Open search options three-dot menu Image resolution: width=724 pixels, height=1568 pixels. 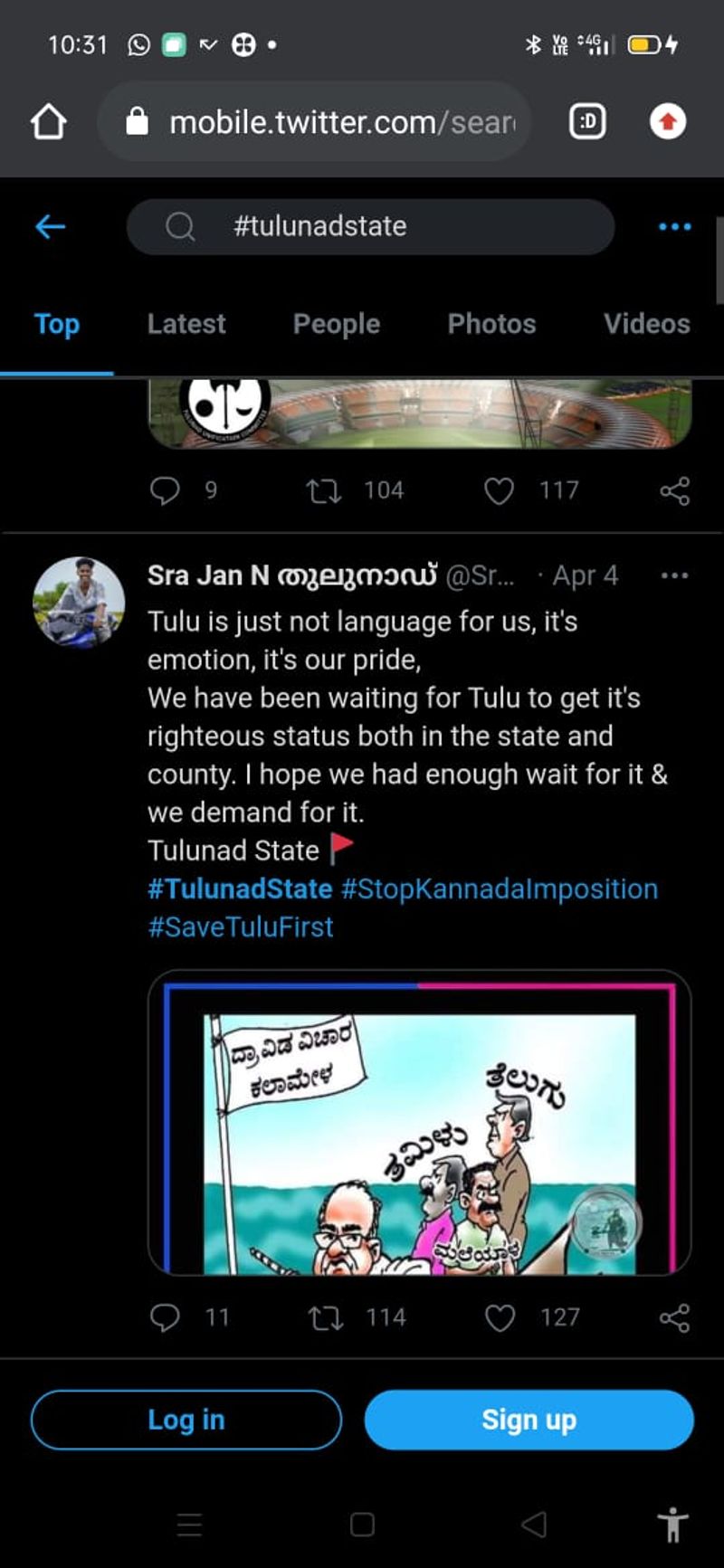tap(674, 226)
